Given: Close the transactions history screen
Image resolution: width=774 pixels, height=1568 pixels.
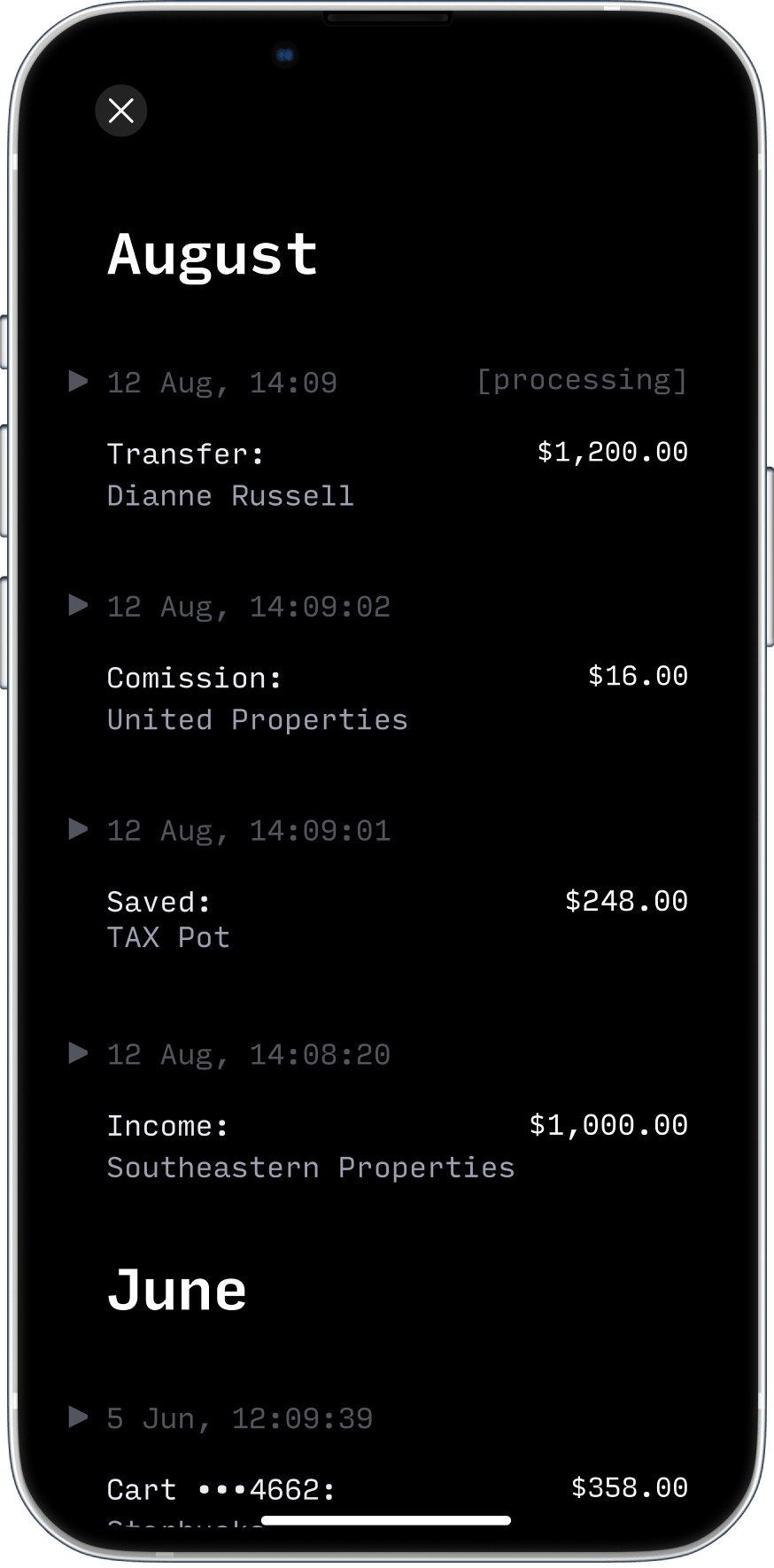Looking at the screenshot, I should (121, 111).
